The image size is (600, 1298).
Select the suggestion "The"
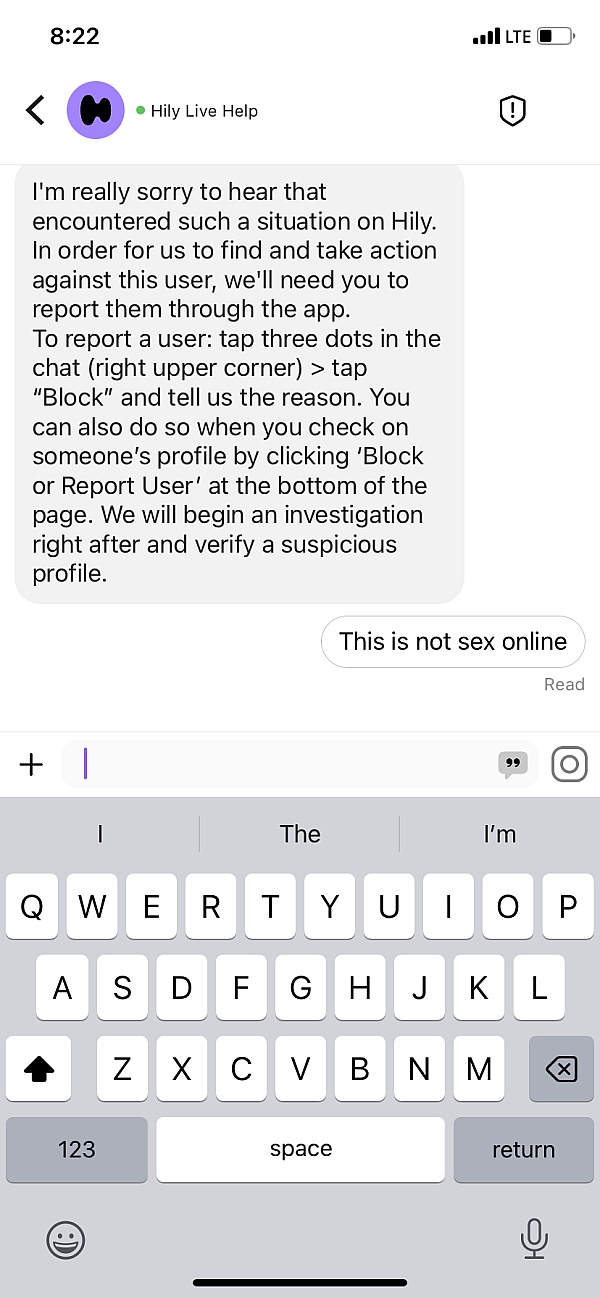click(x=300, y=834)
